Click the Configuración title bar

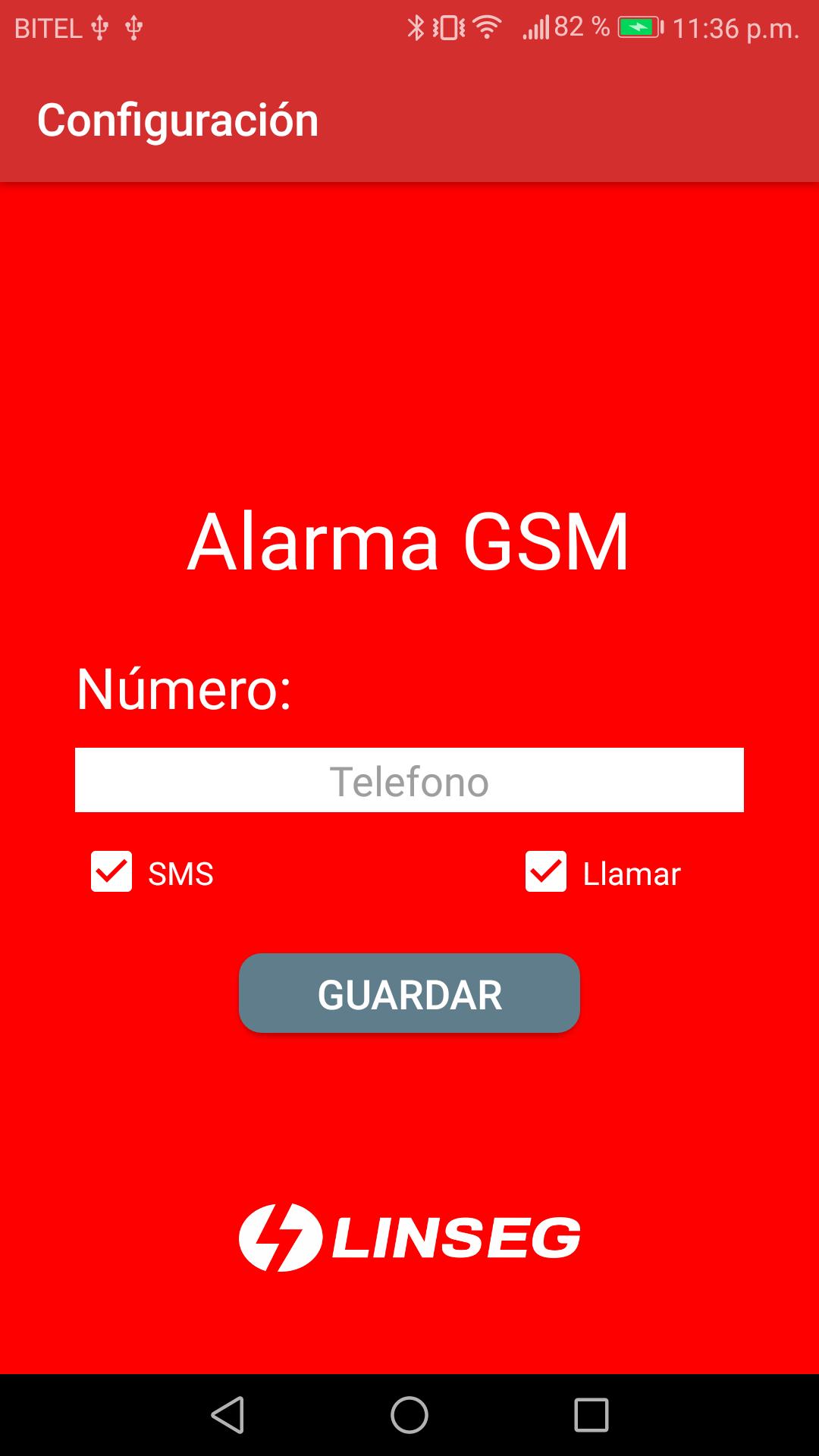click(x=178, y=118)
